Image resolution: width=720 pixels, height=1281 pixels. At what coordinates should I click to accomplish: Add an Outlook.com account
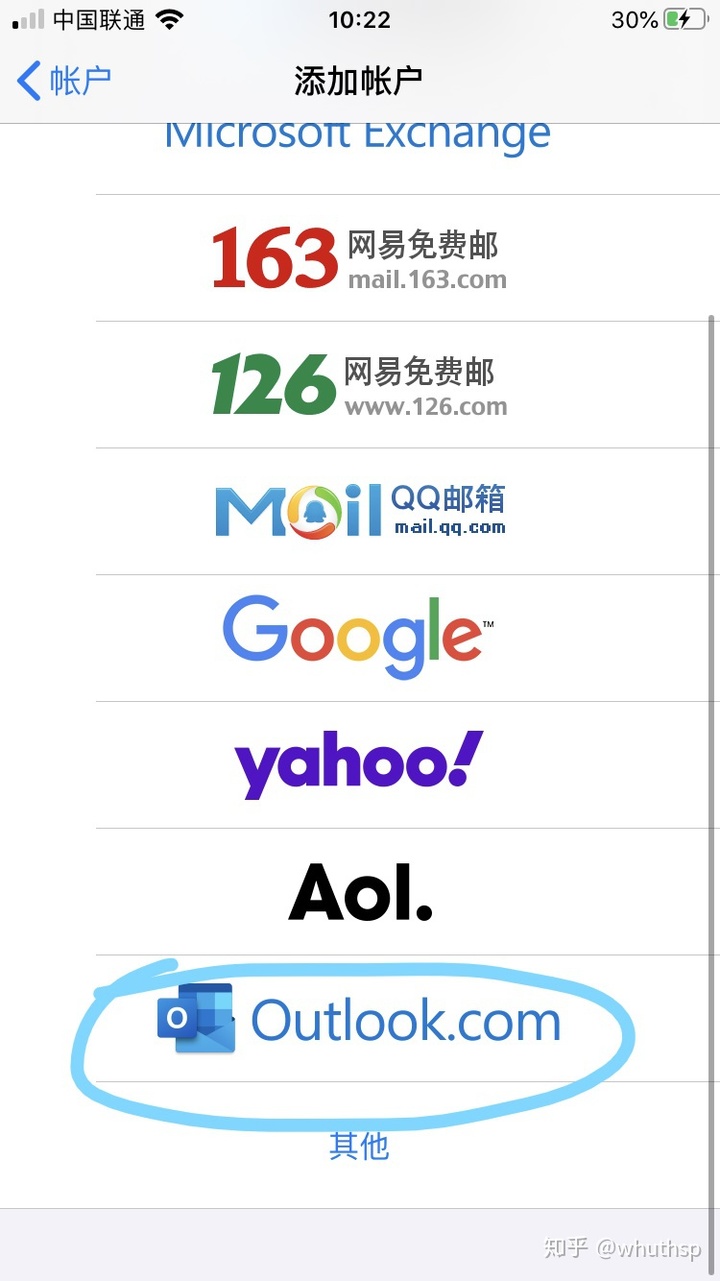click(358, 1018)
